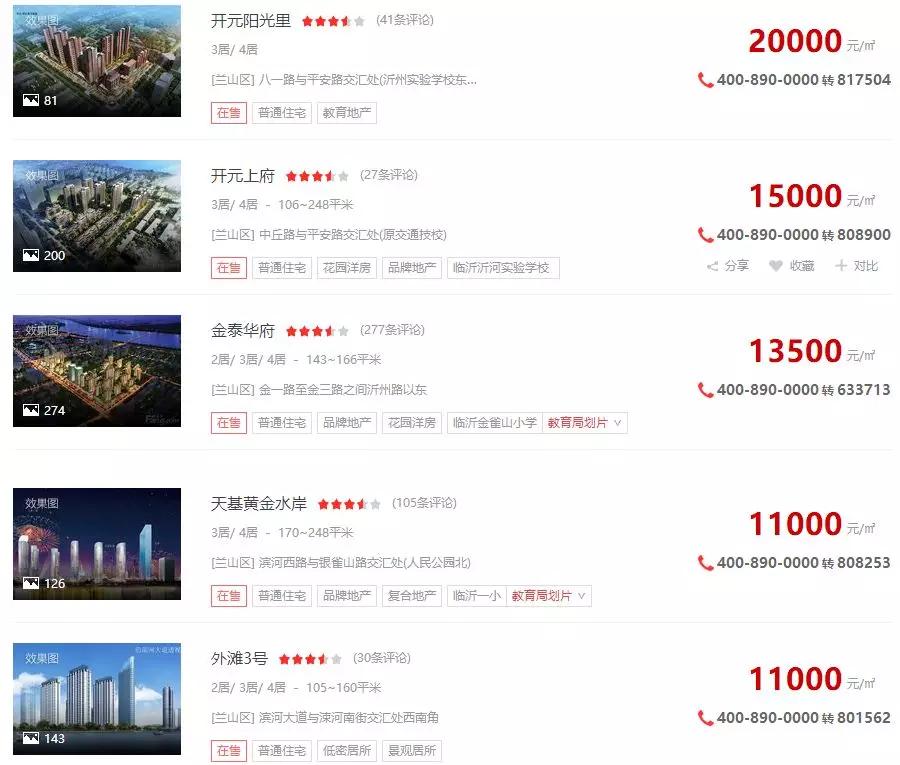Open the 开元上府 listing title

click(x=242, y=176)
